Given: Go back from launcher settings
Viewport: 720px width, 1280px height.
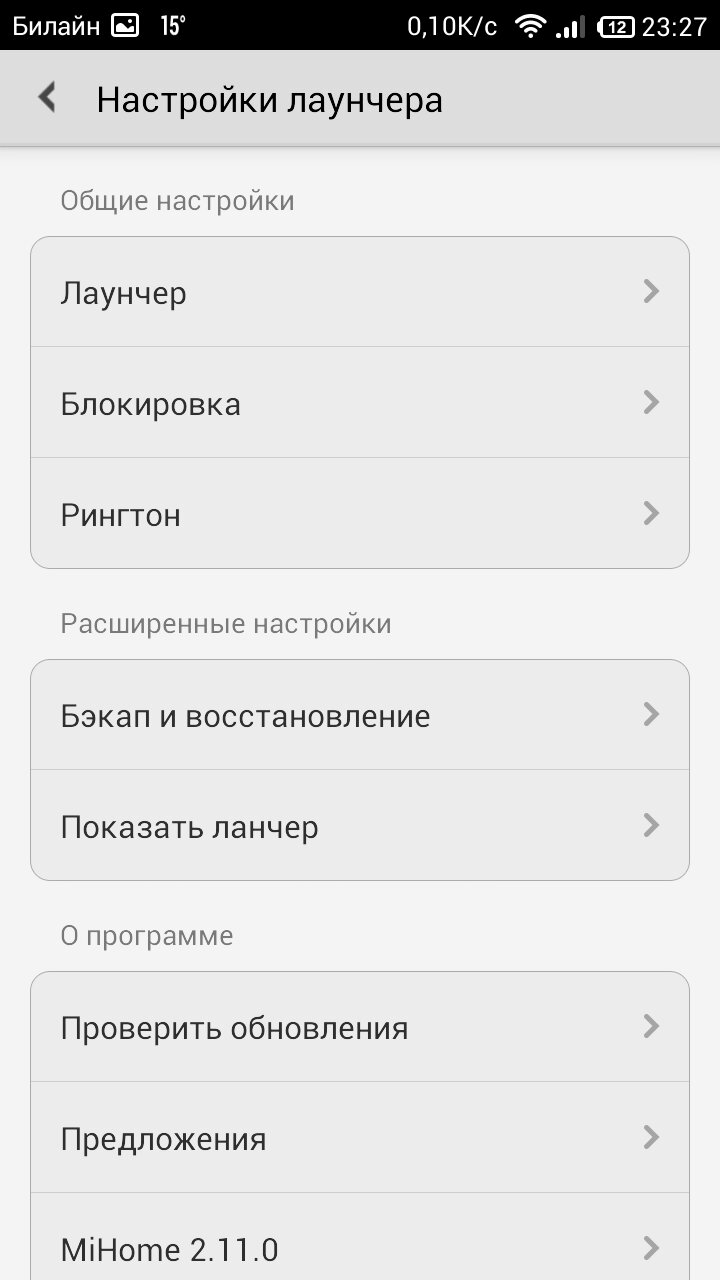Looking at the screenshot, I should click(47, 99).
